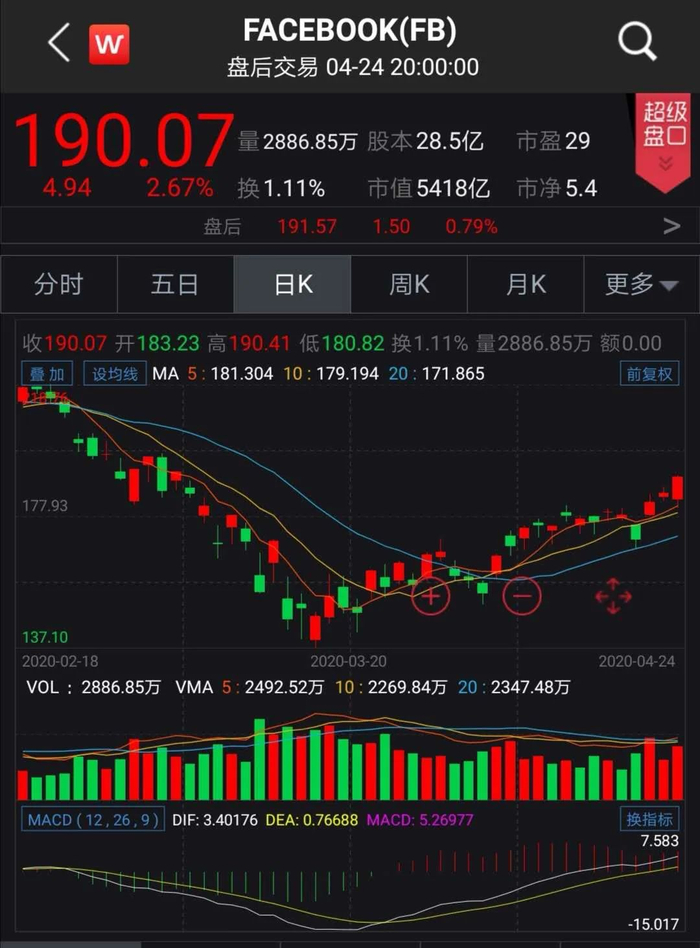Go back using the top arrow

click(x=58, y=44)
